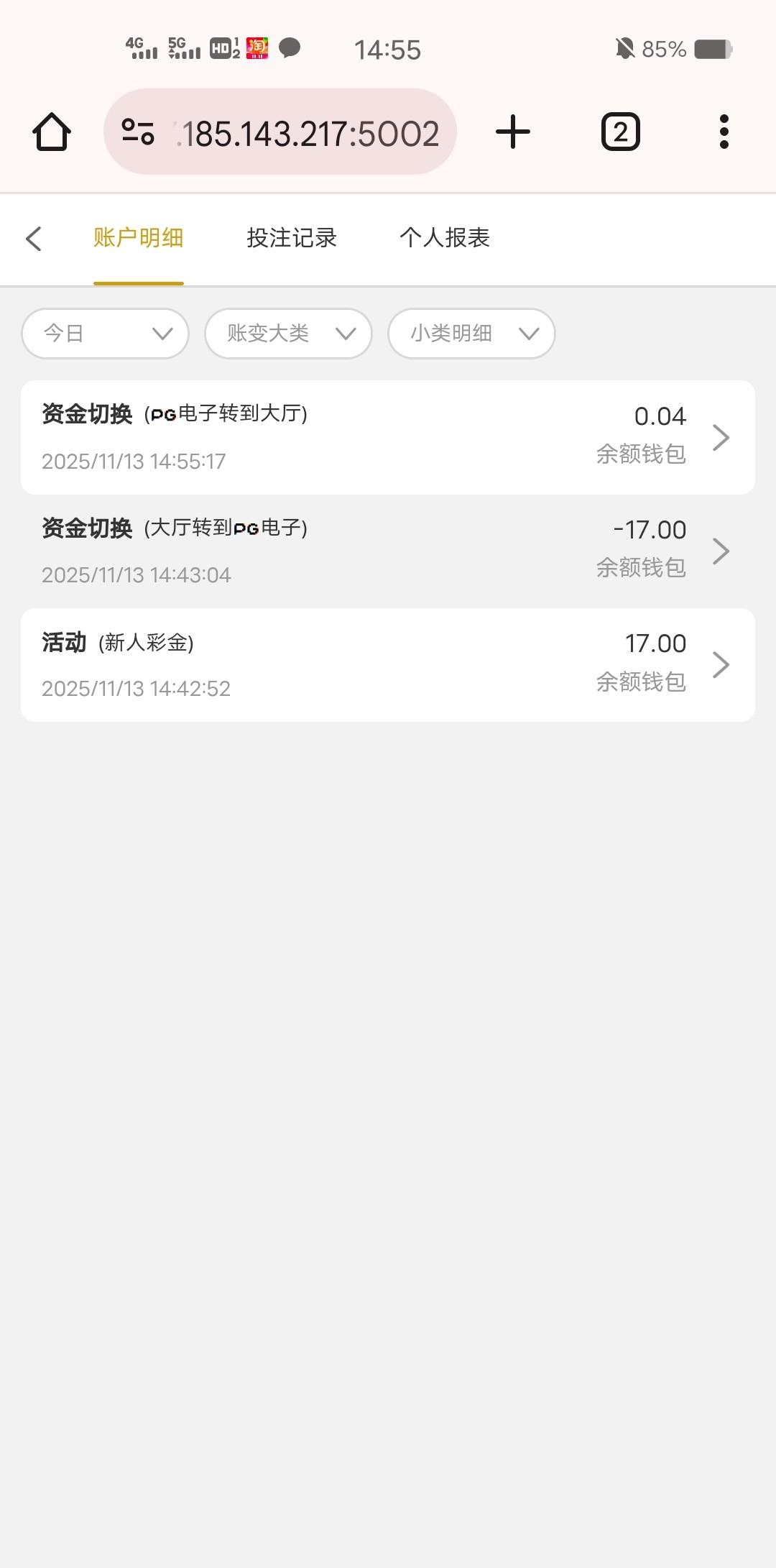Viewport: 776px width, 1568px height.
Task: Open the PG电子转到大厅 0.04 record
Action: pyautogui.click(x=388, y=437)
